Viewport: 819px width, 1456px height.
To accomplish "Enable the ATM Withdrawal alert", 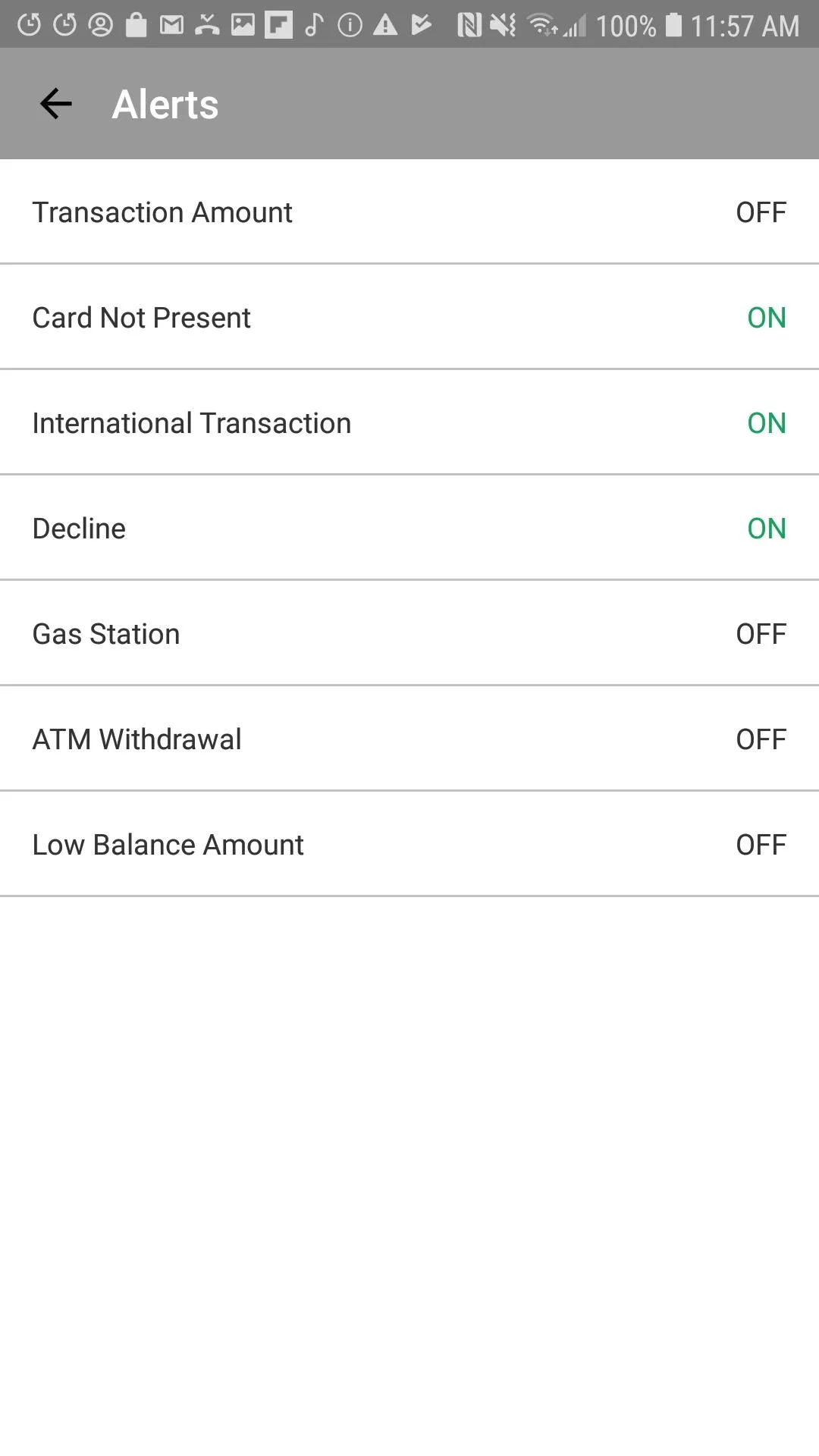I will click(x=761, y=739).
